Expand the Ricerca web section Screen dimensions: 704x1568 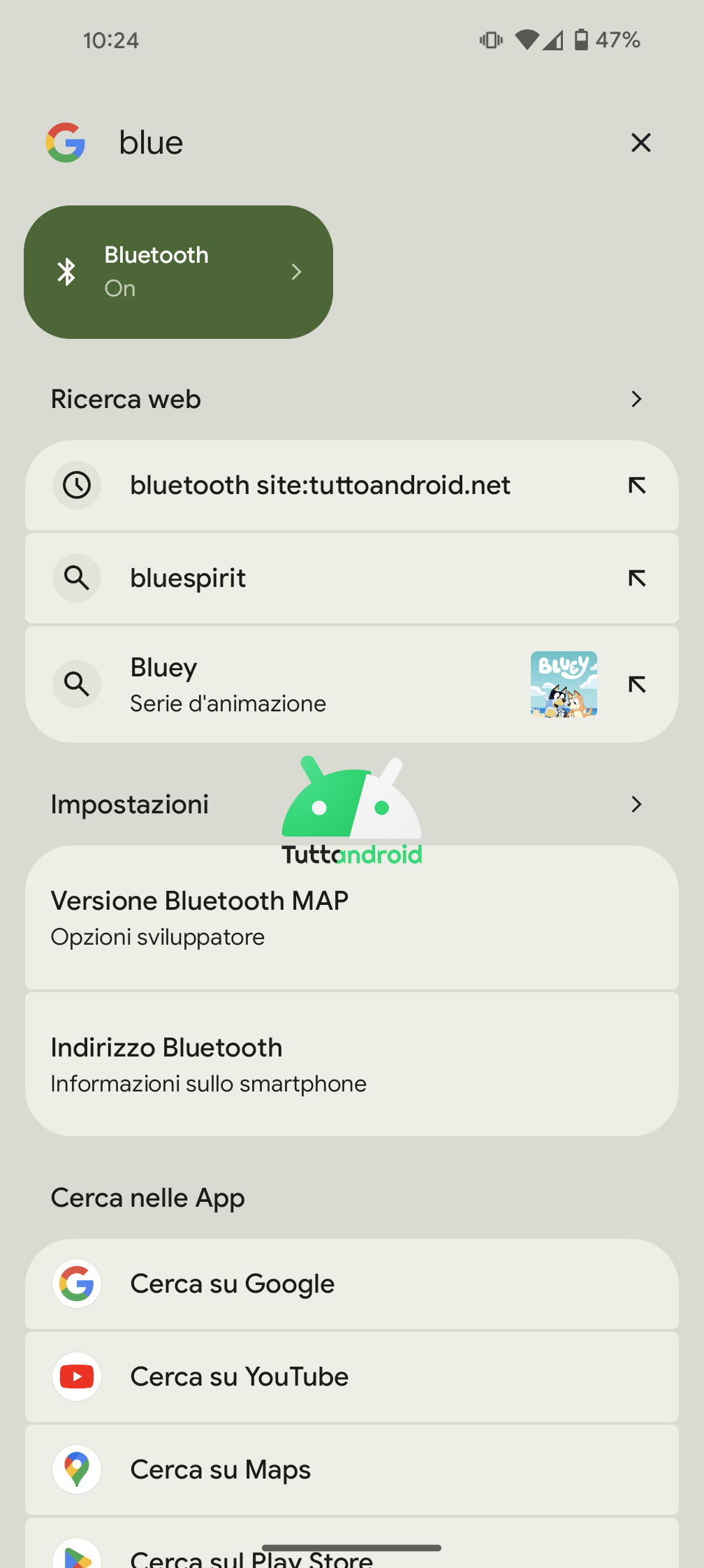636,399
